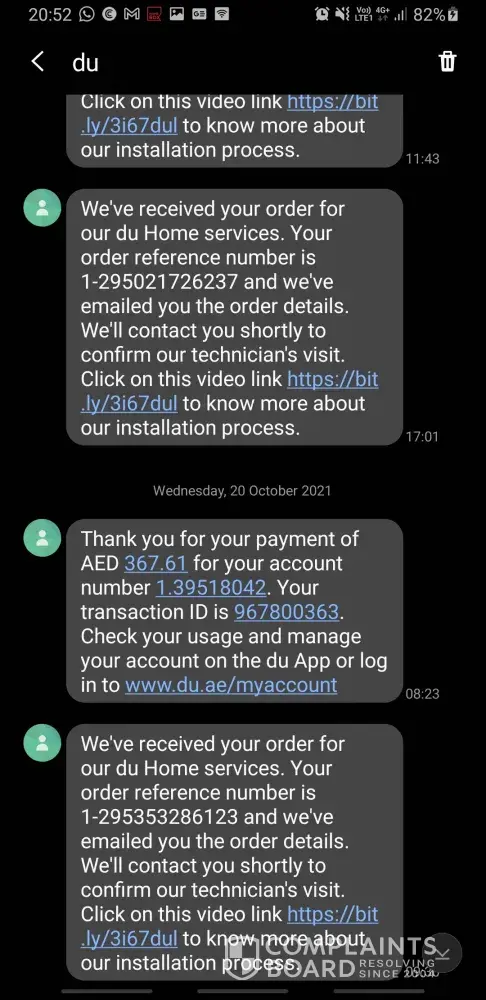Go back from the du conversation

click(x=38, y=62)
